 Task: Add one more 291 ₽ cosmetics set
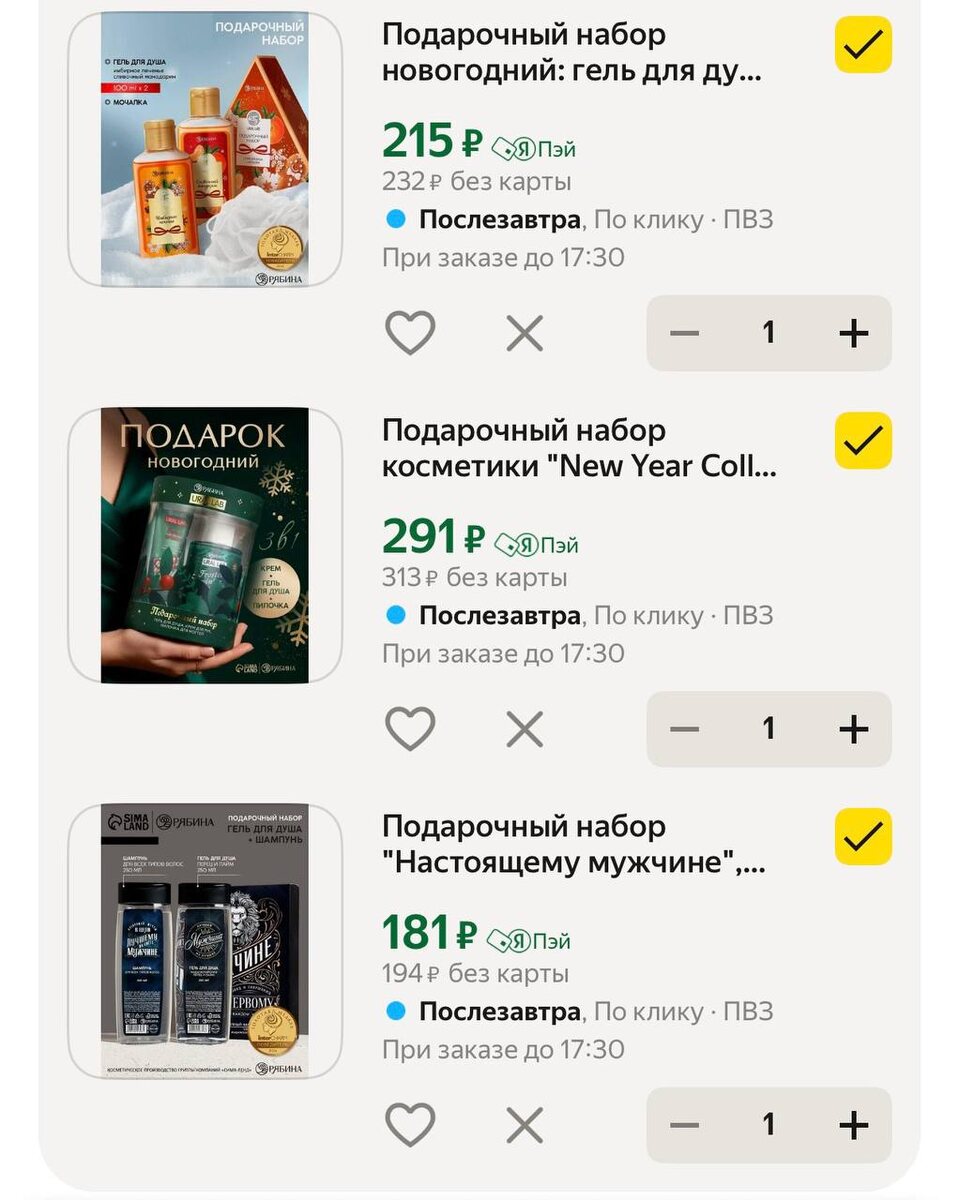click(x=853, y=729)
